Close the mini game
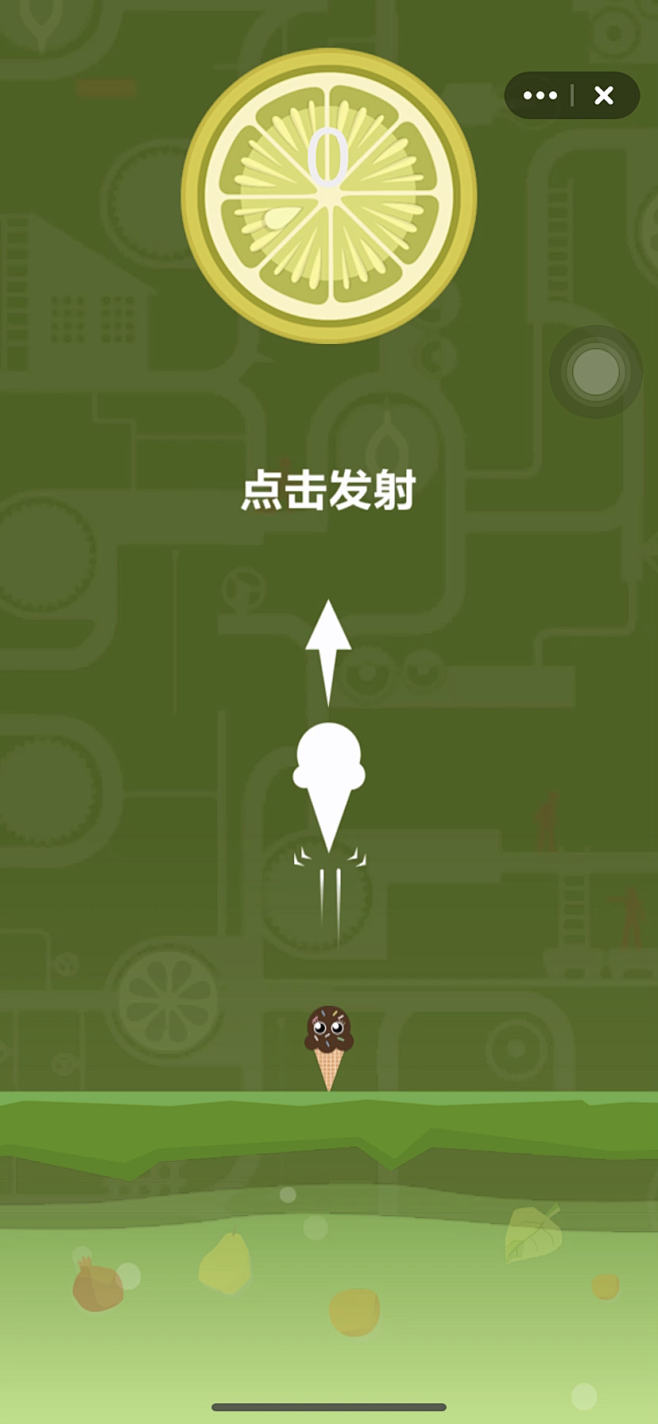The height and width of the screenshot is (1424, 658). (604, 96)
